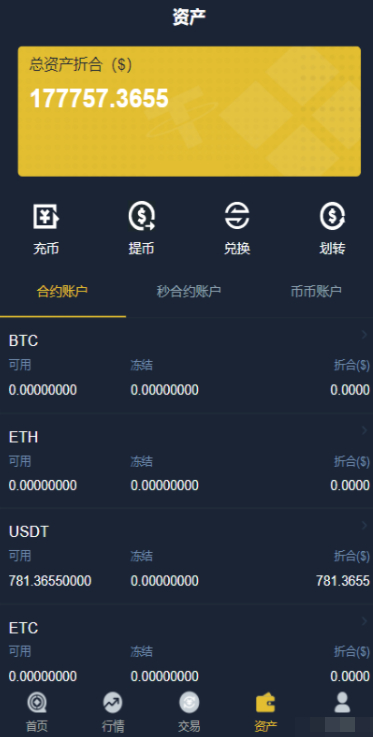Go to 首页 home tab
The image size is (373, 737).
click(x=37, y=713)
